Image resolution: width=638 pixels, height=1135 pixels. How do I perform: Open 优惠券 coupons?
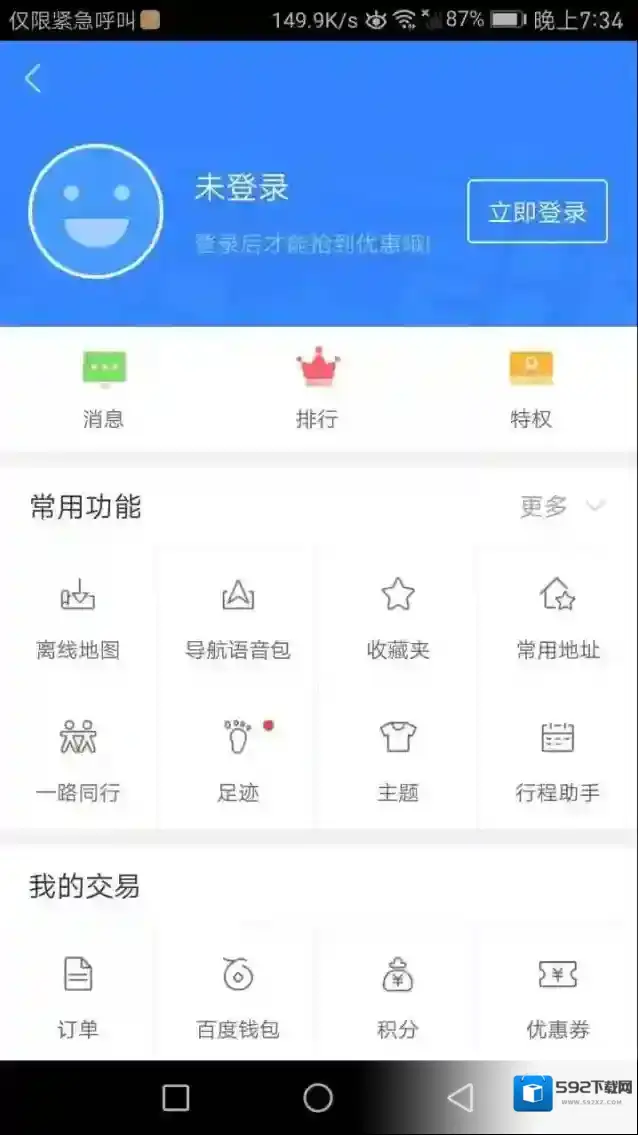click(558, 996)
